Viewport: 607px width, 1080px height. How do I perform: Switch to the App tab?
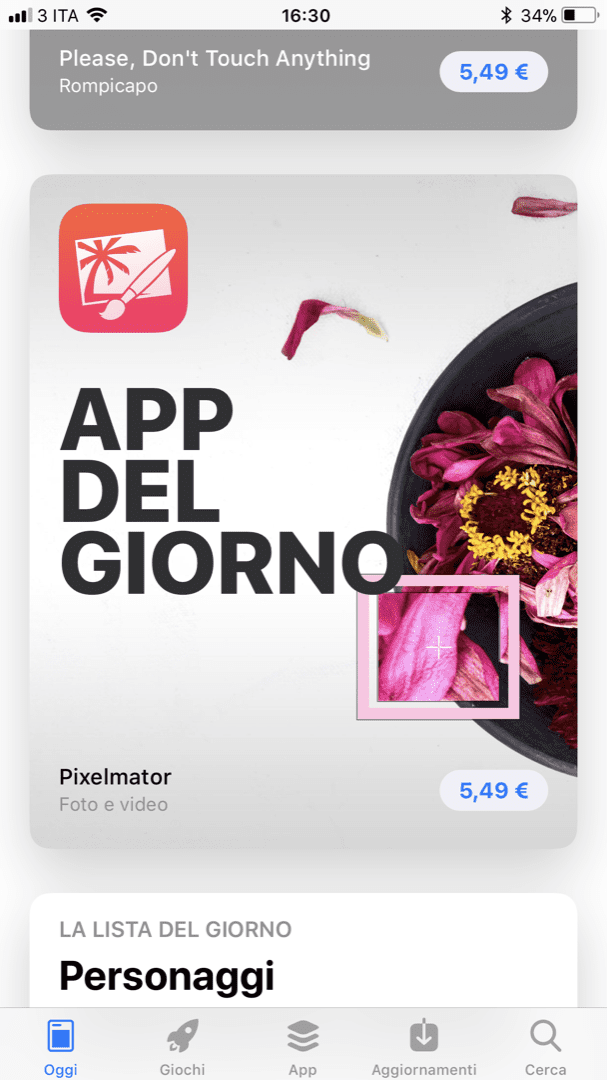pos(303,1046)
